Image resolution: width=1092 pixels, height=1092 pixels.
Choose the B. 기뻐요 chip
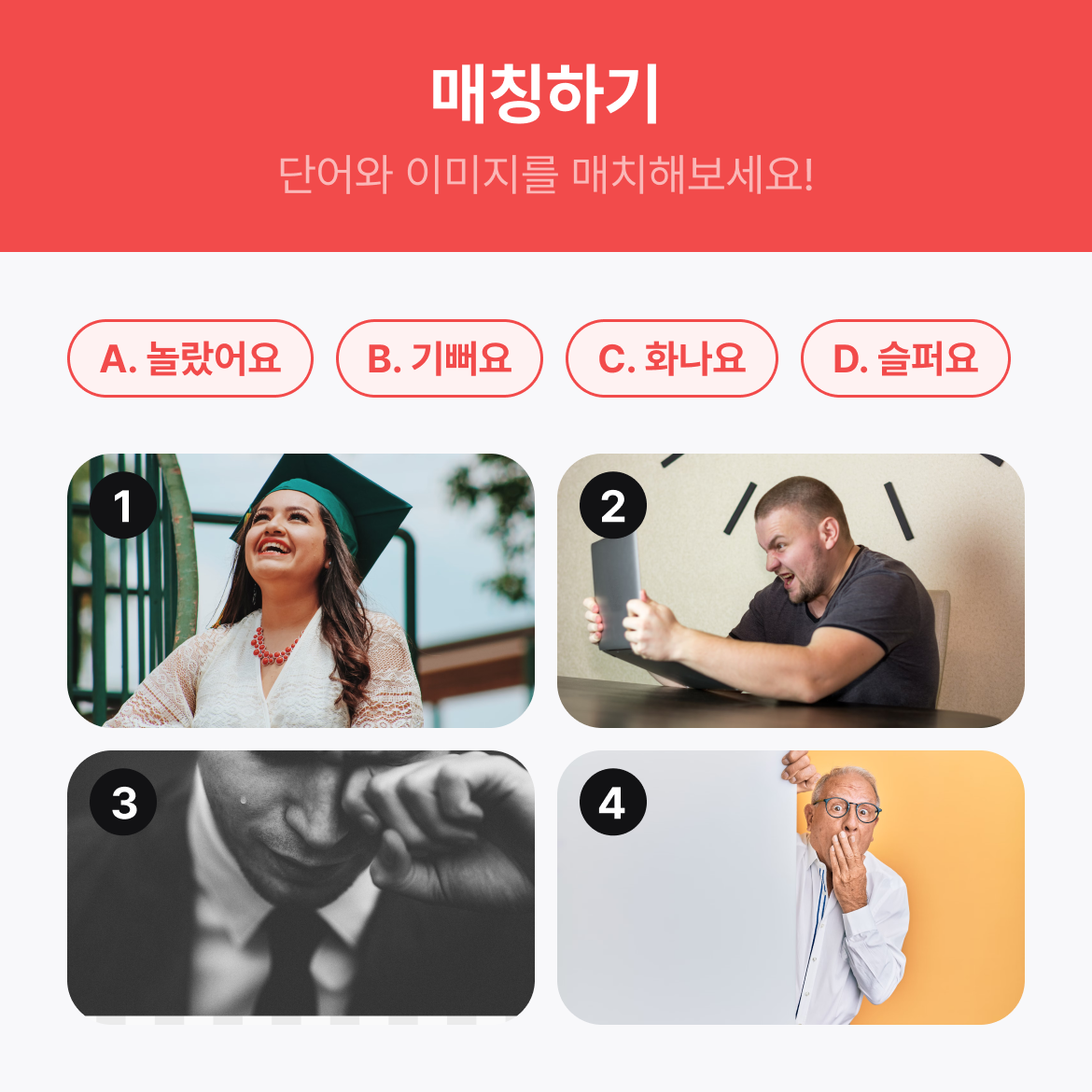[x=439, y=358]
